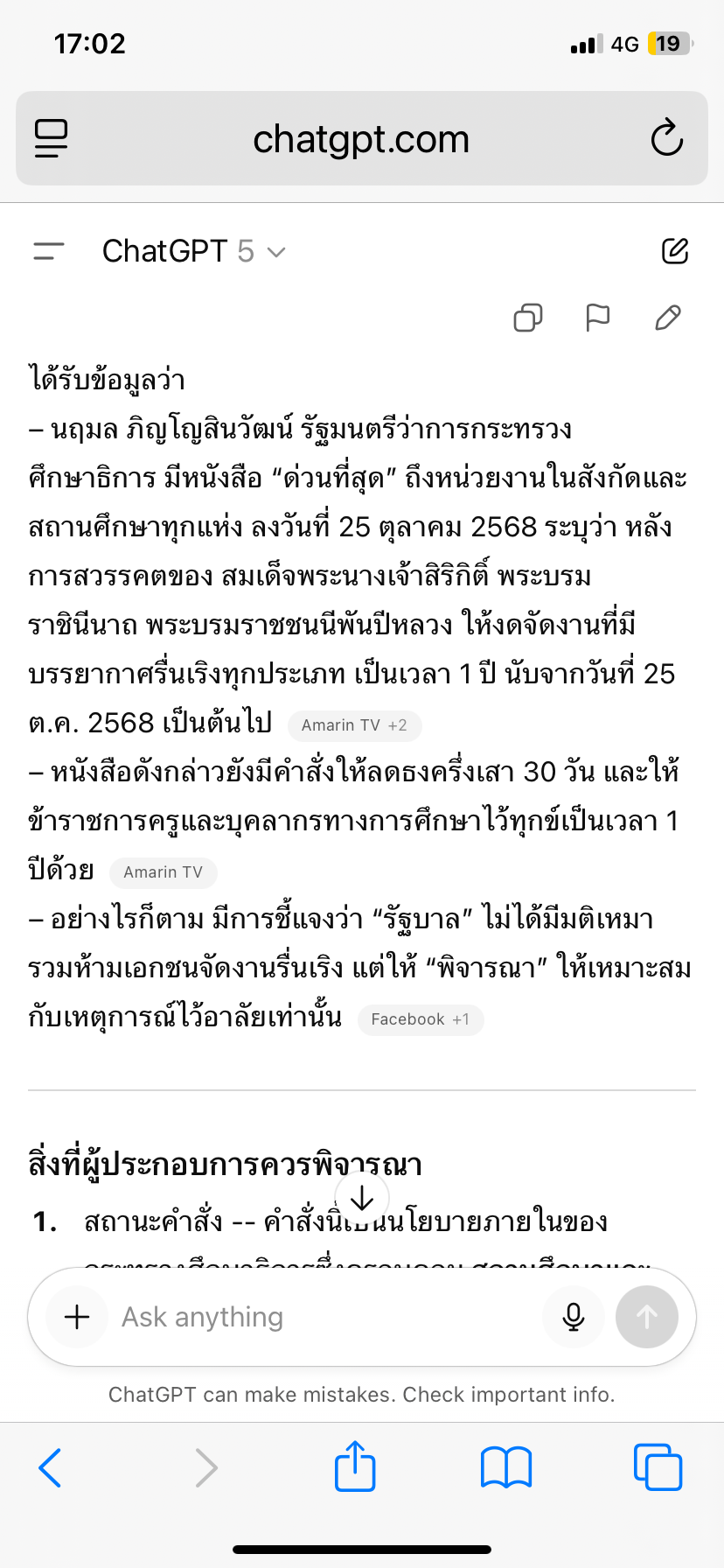Image resolution: width=724 pixels, height=1568 pixels.
Task: Open the ChatGPT sidebar menu
Action: [x=49, y=252]
